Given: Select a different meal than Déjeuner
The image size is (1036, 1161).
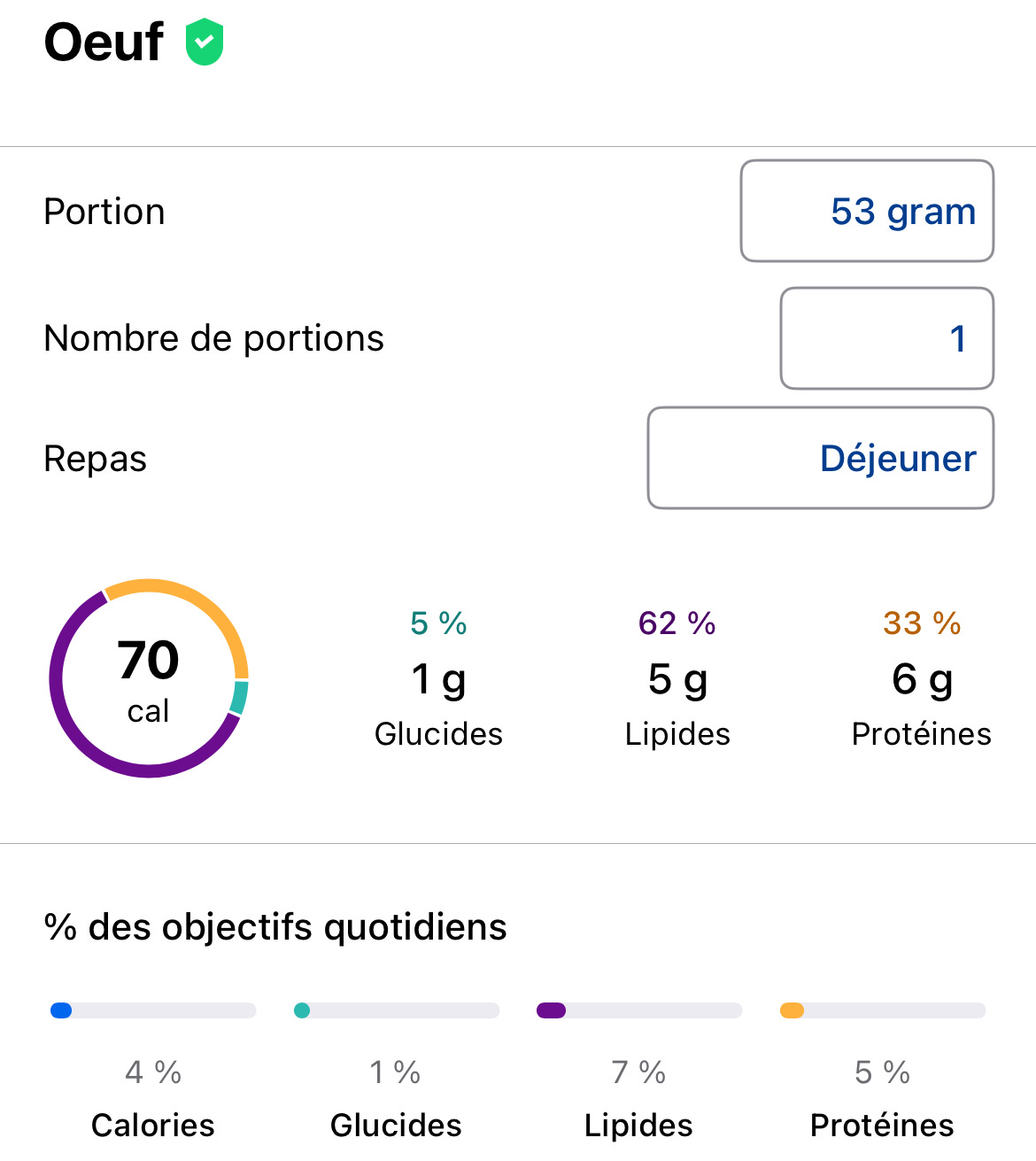Looking at the screenshot, I should [x=820, y=459].
